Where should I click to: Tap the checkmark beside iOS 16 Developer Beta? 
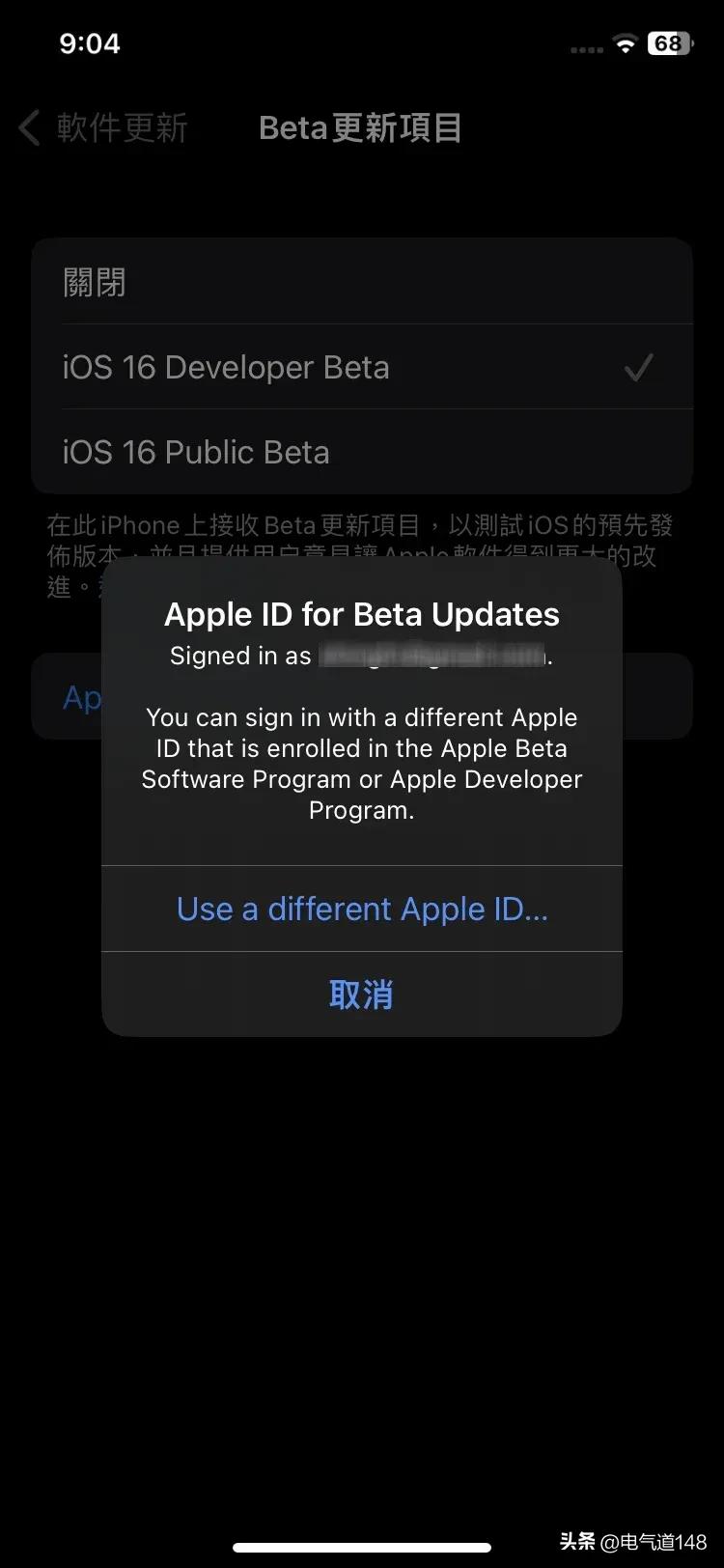pos(640,367)
